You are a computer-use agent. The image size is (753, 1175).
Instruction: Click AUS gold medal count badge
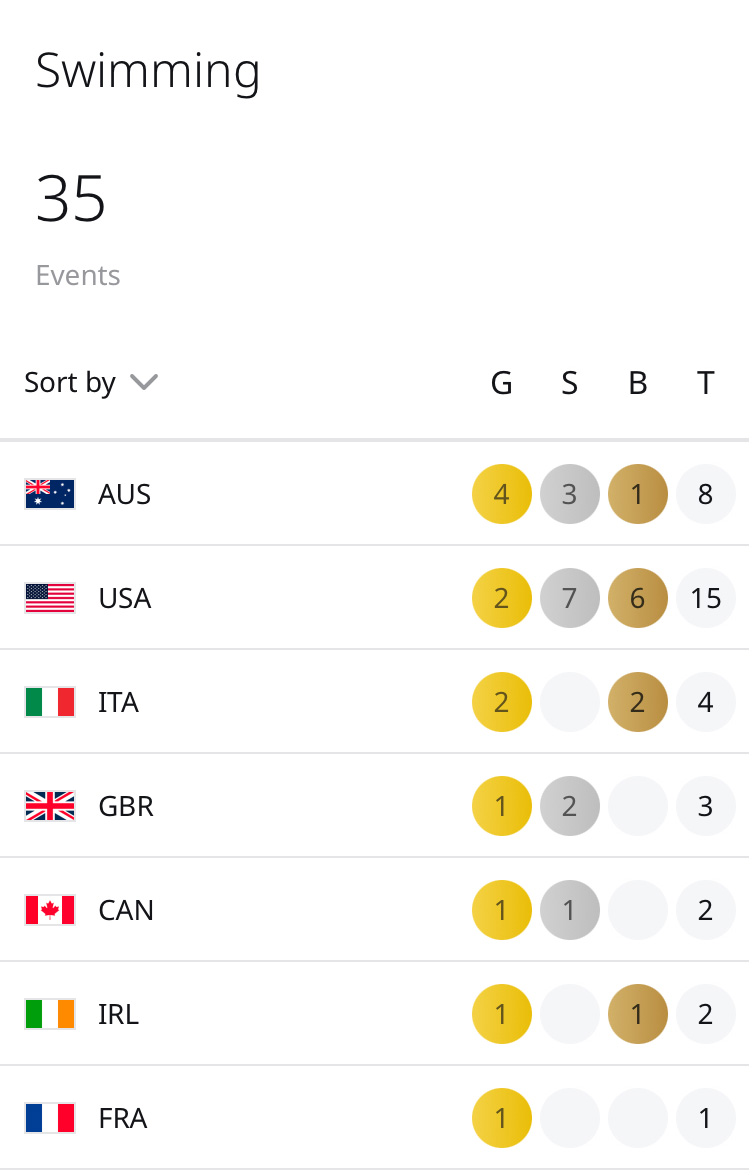[x=501, y=494]
